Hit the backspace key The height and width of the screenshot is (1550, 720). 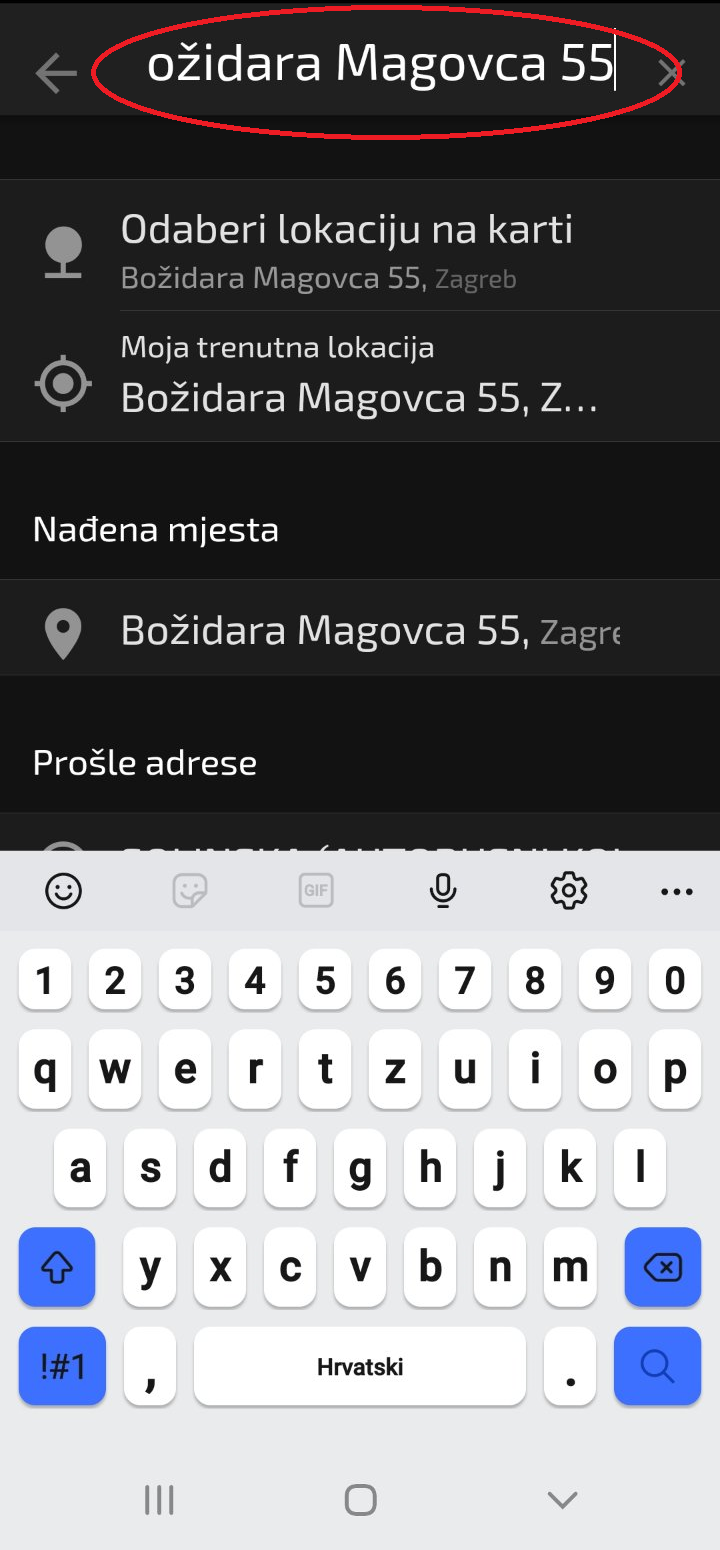point(662,1268)
